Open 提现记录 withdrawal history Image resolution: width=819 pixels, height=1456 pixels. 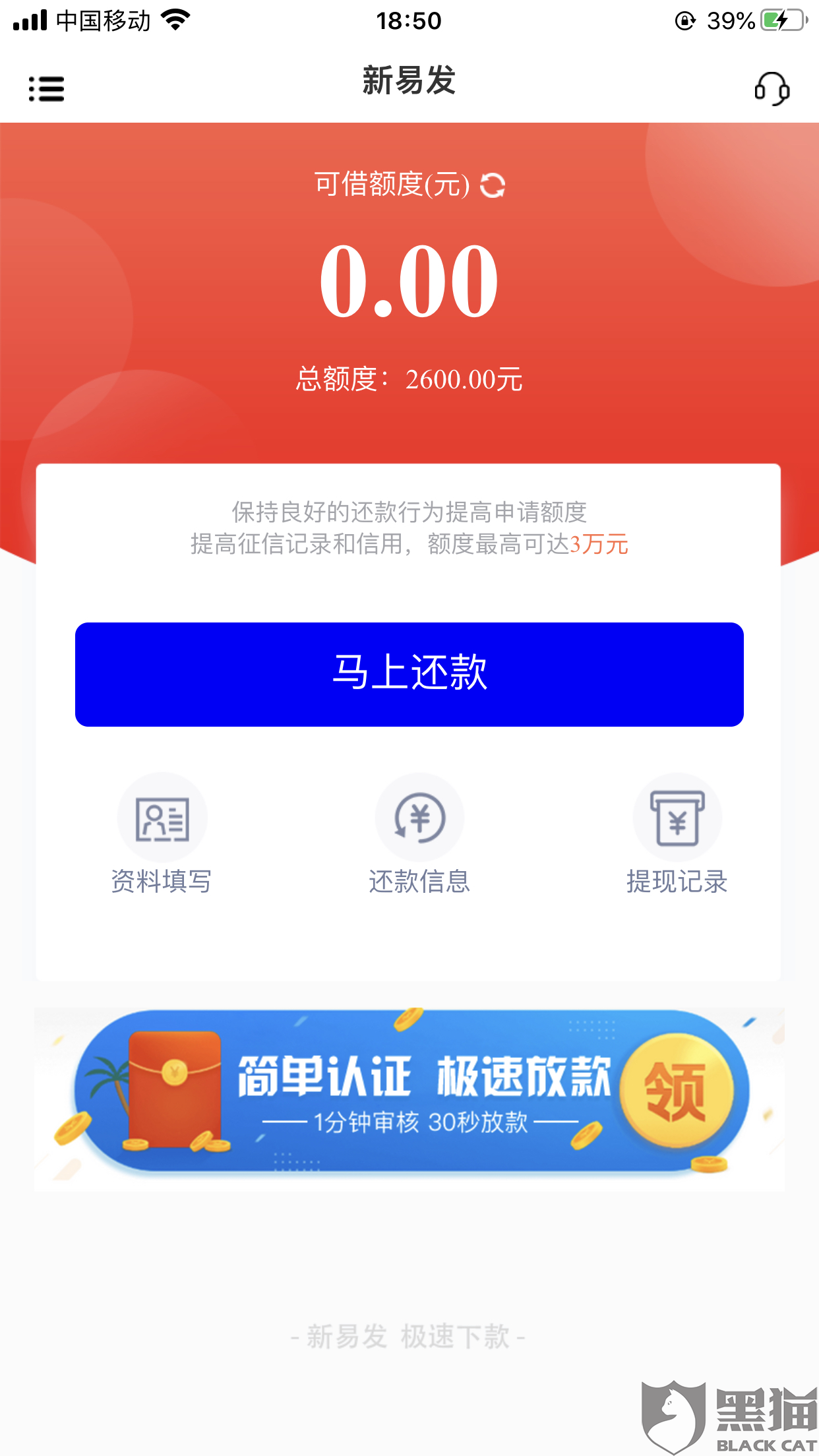click(x=677, y=835)
